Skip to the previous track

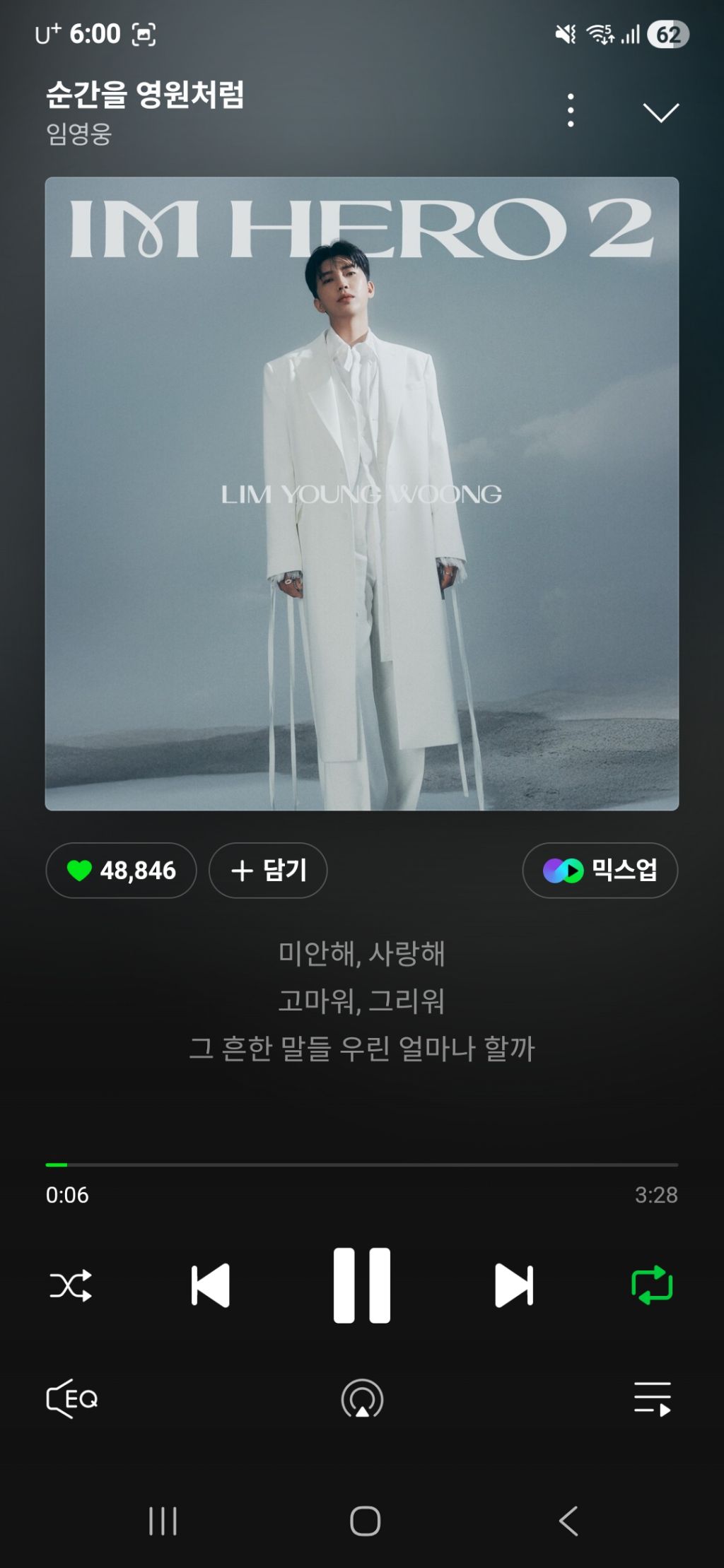pos(211,1285)
